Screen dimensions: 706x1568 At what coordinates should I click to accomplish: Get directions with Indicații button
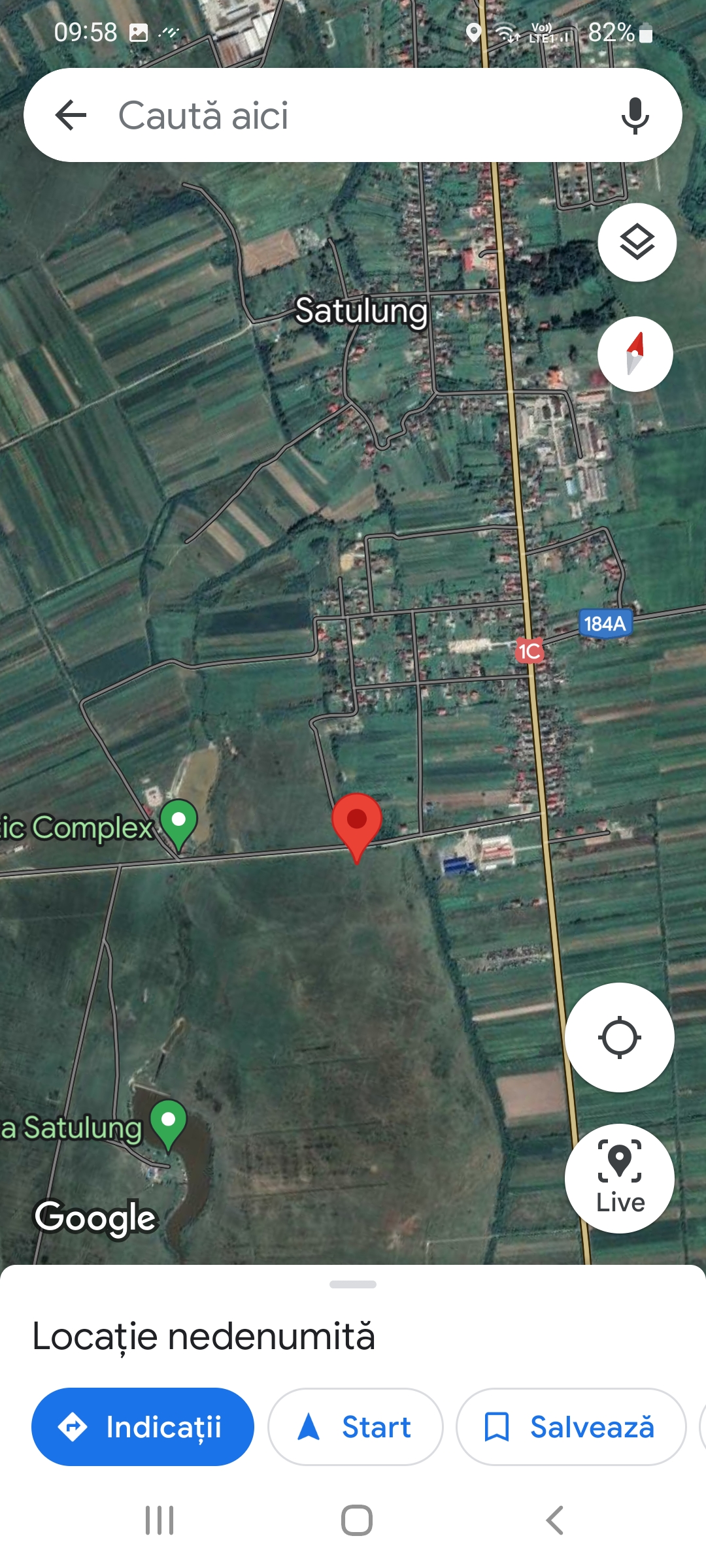click(143, 1427)
